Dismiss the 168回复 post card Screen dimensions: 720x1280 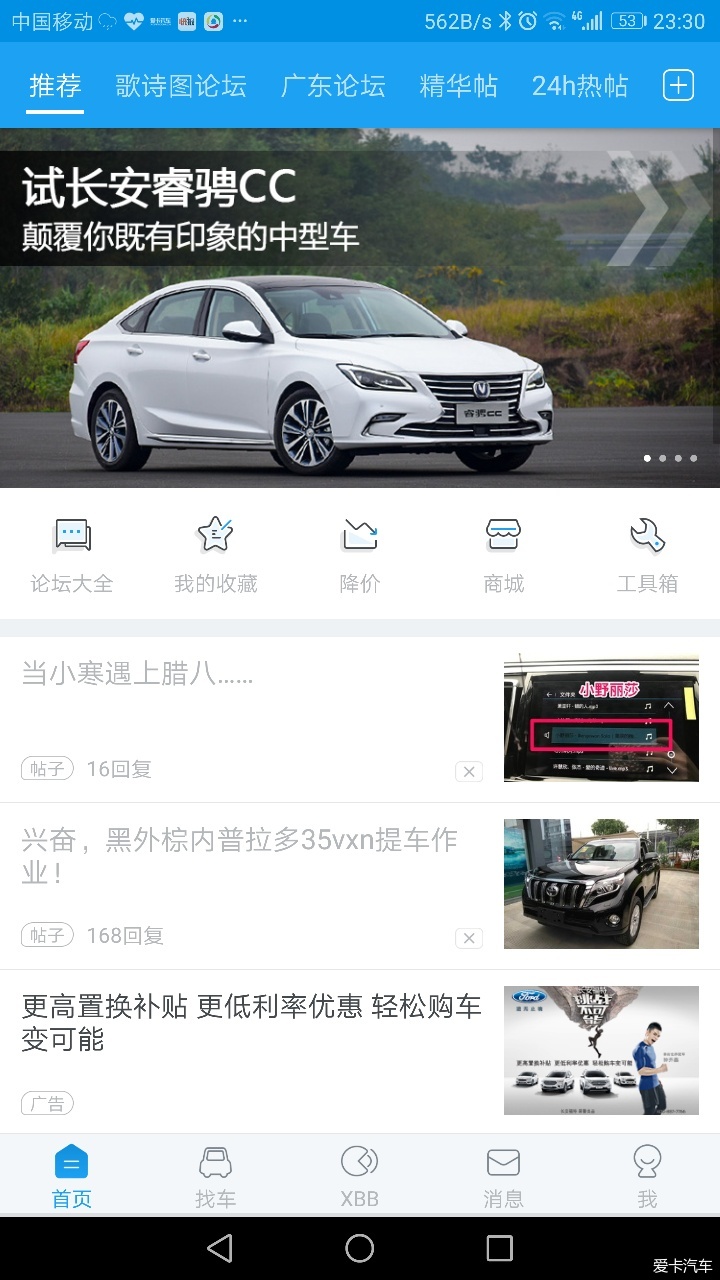pyautogui.click(x=468, y=938)
